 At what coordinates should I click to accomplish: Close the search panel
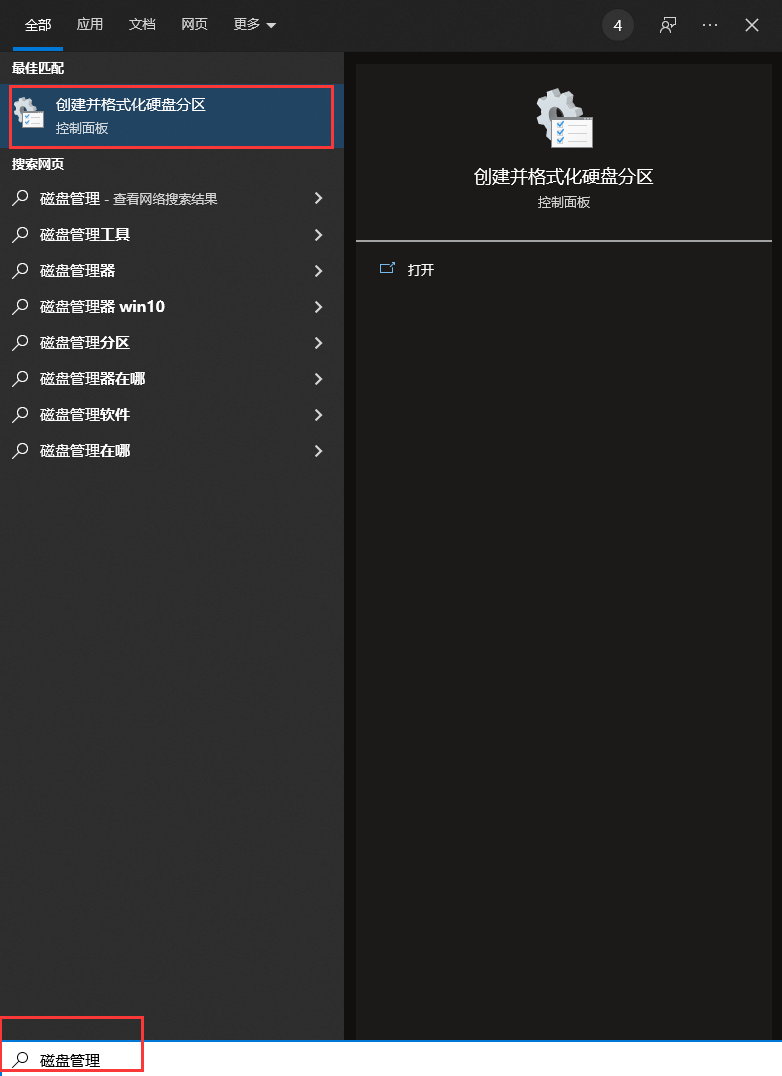(752, 26)
